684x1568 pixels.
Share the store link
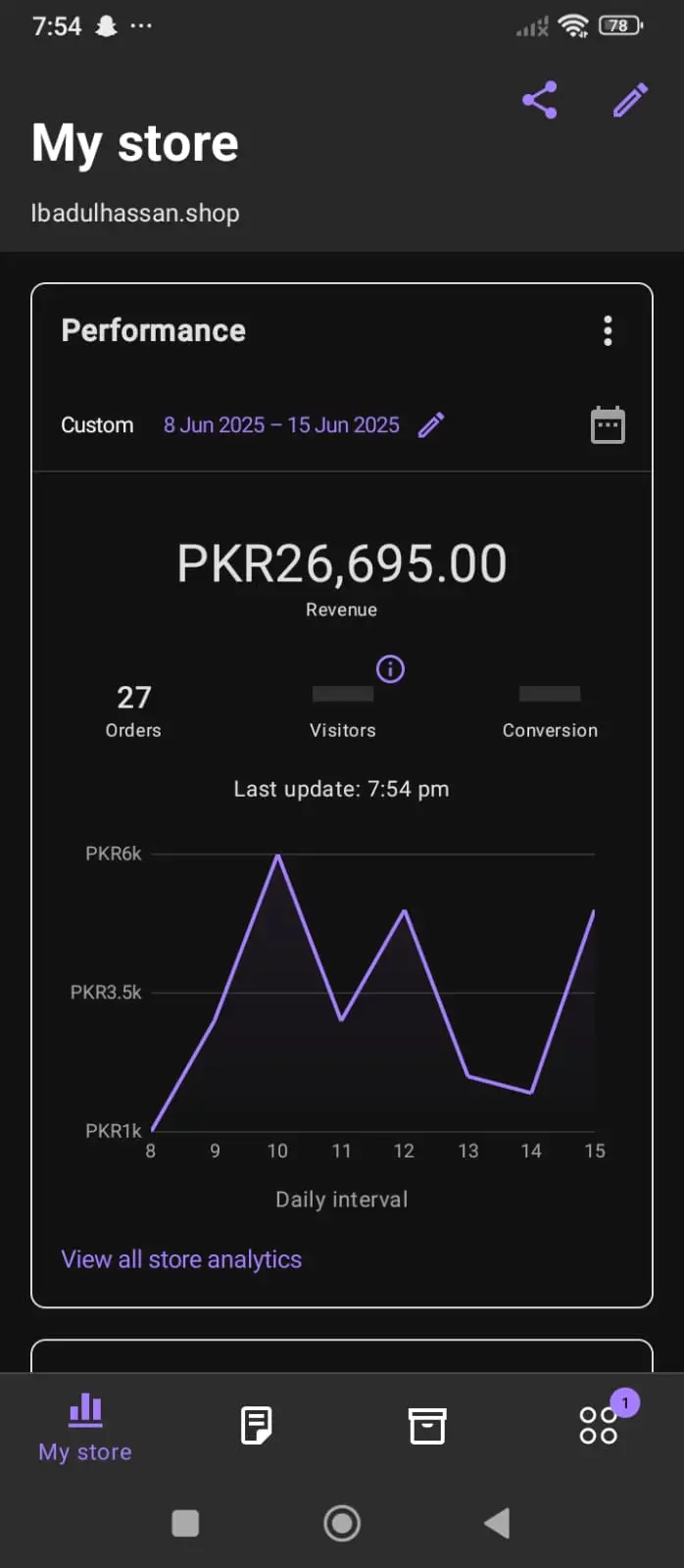click(540, 100)
